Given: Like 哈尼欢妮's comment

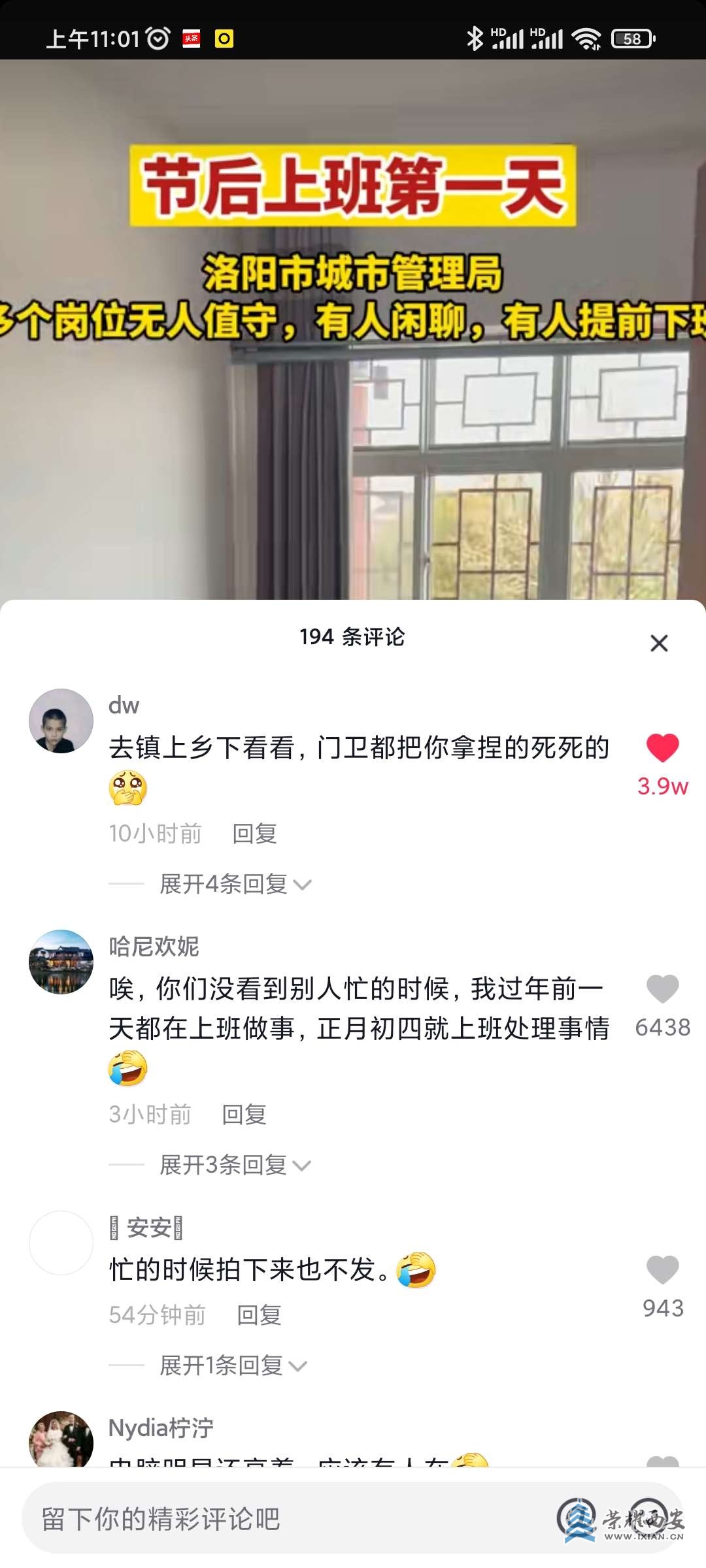Looking at the screenshot, I should click(x=662, y=988).
